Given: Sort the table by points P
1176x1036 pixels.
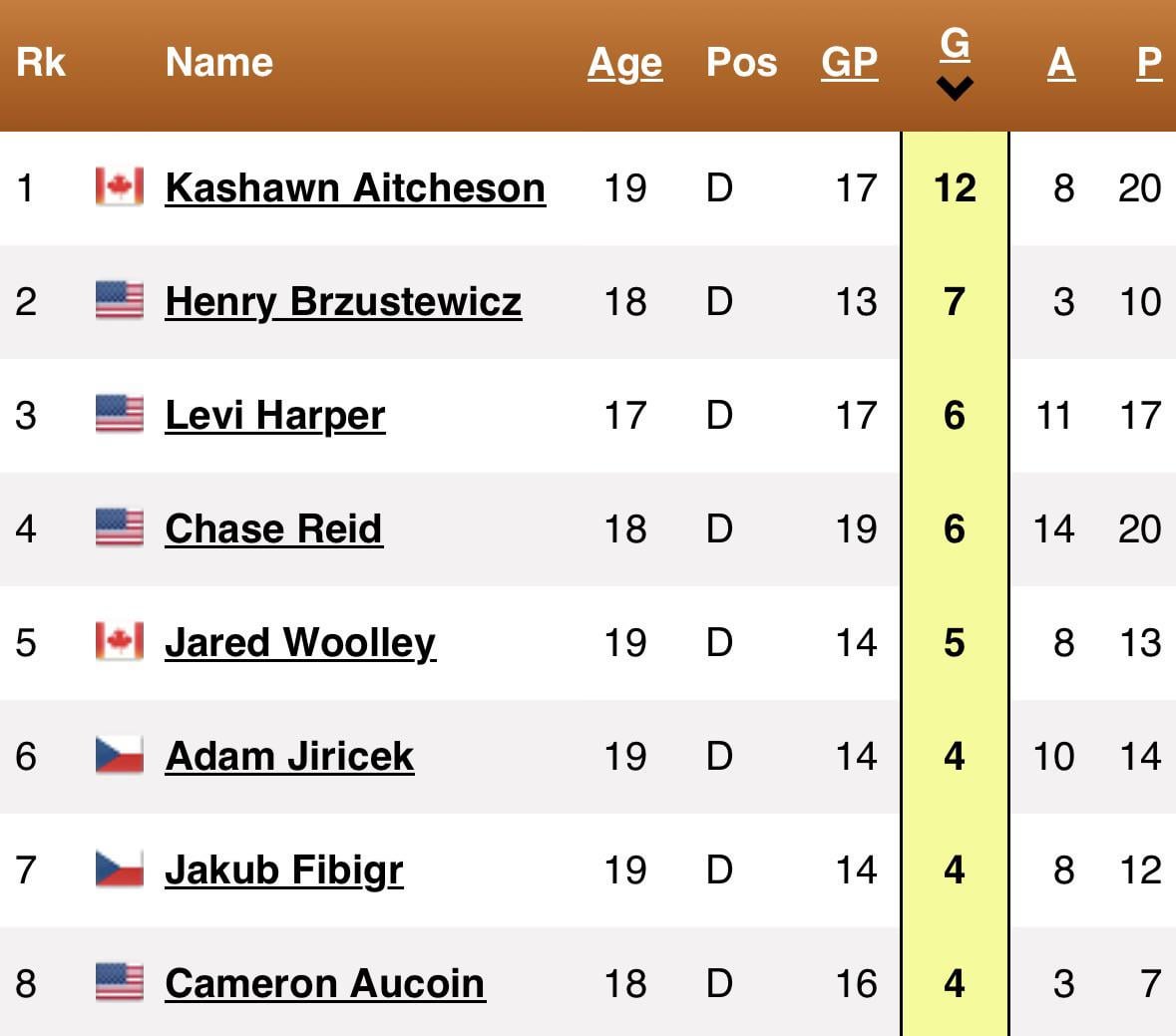Looking at the screenshot, I should (x=1149, y=63).
